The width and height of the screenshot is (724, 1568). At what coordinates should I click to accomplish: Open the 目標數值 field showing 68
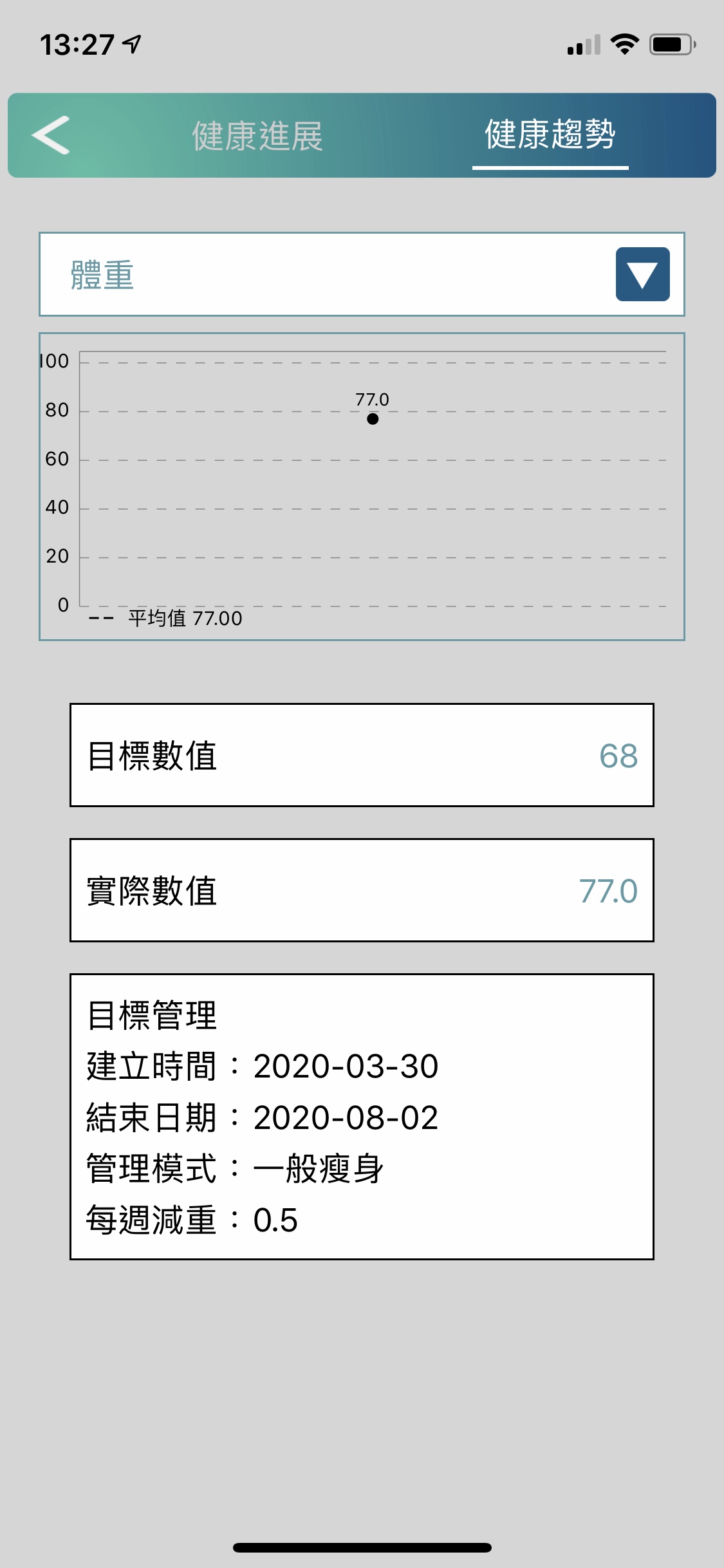pos(362,755)
